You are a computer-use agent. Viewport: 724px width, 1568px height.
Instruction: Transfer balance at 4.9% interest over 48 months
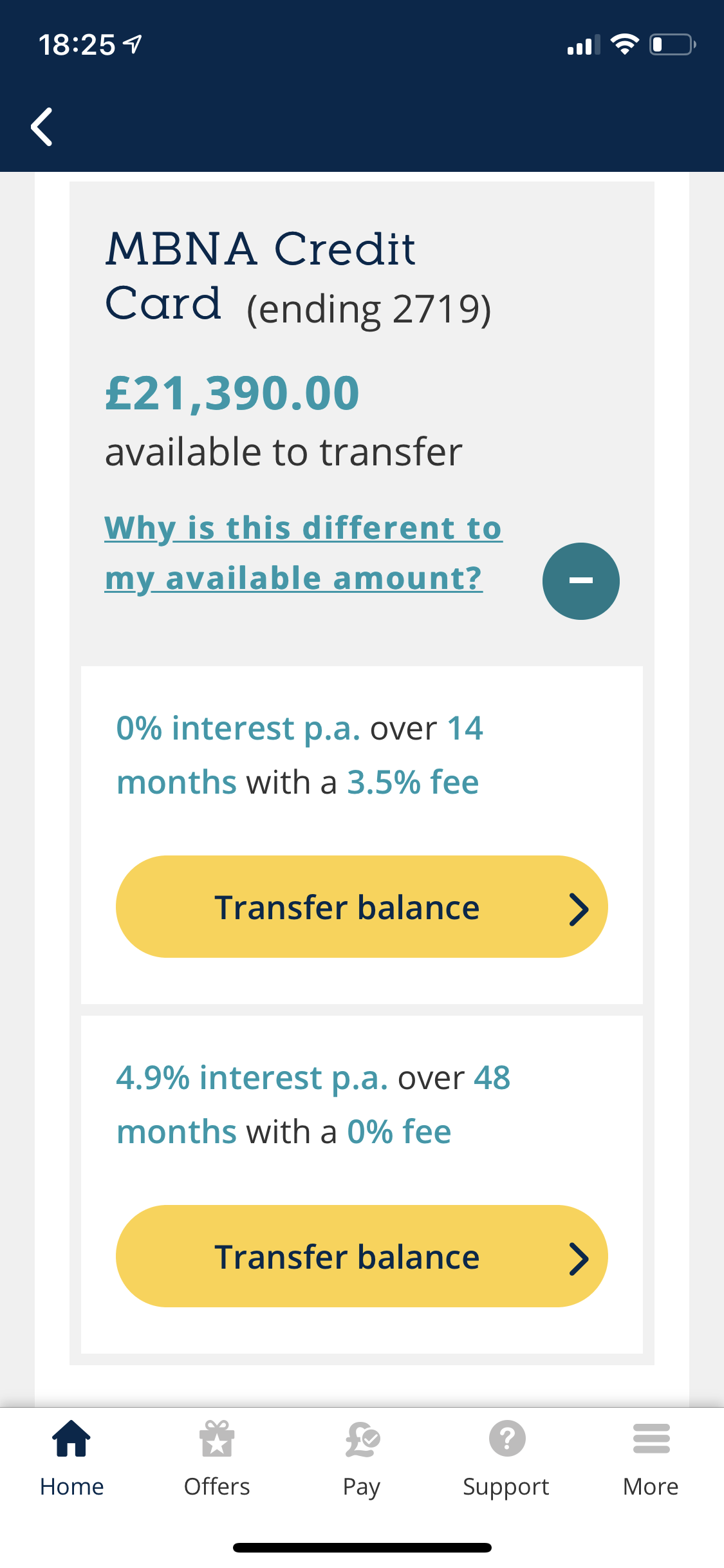click(362, 1256)
